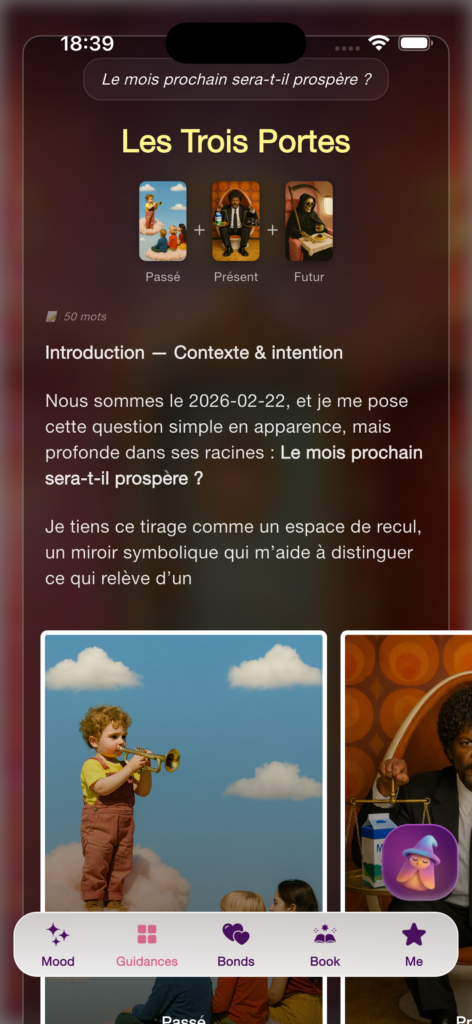Open the Guidances tab
This screenshot has height=1024, width=472.
147,944
